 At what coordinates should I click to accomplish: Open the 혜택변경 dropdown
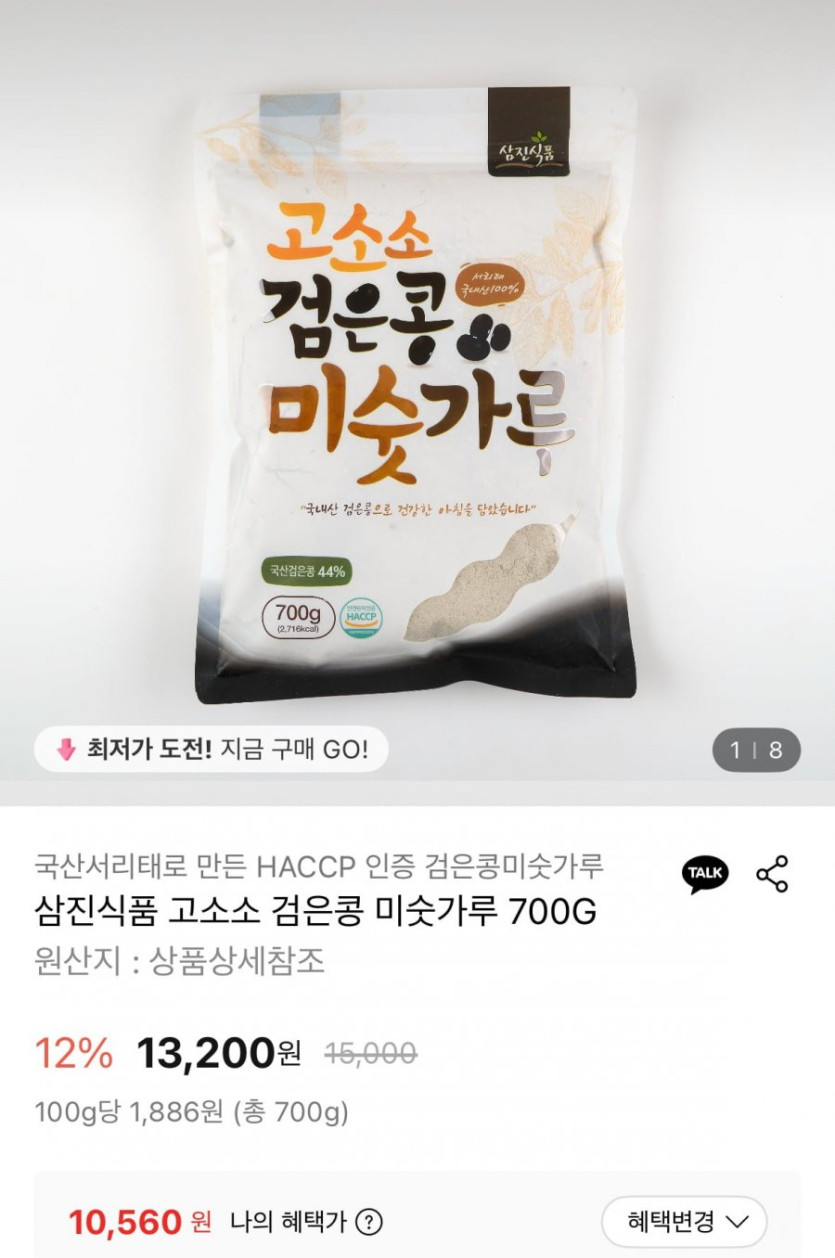click(684, 1221)
